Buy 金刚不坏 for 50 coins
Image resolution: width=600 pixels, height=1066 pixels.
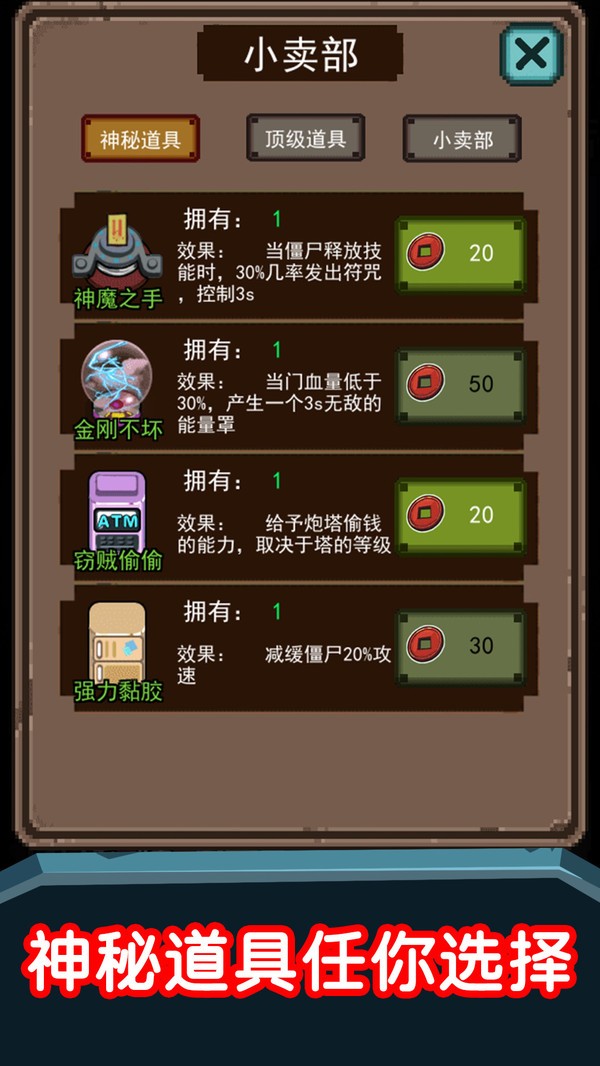click(x=461, y=384)
